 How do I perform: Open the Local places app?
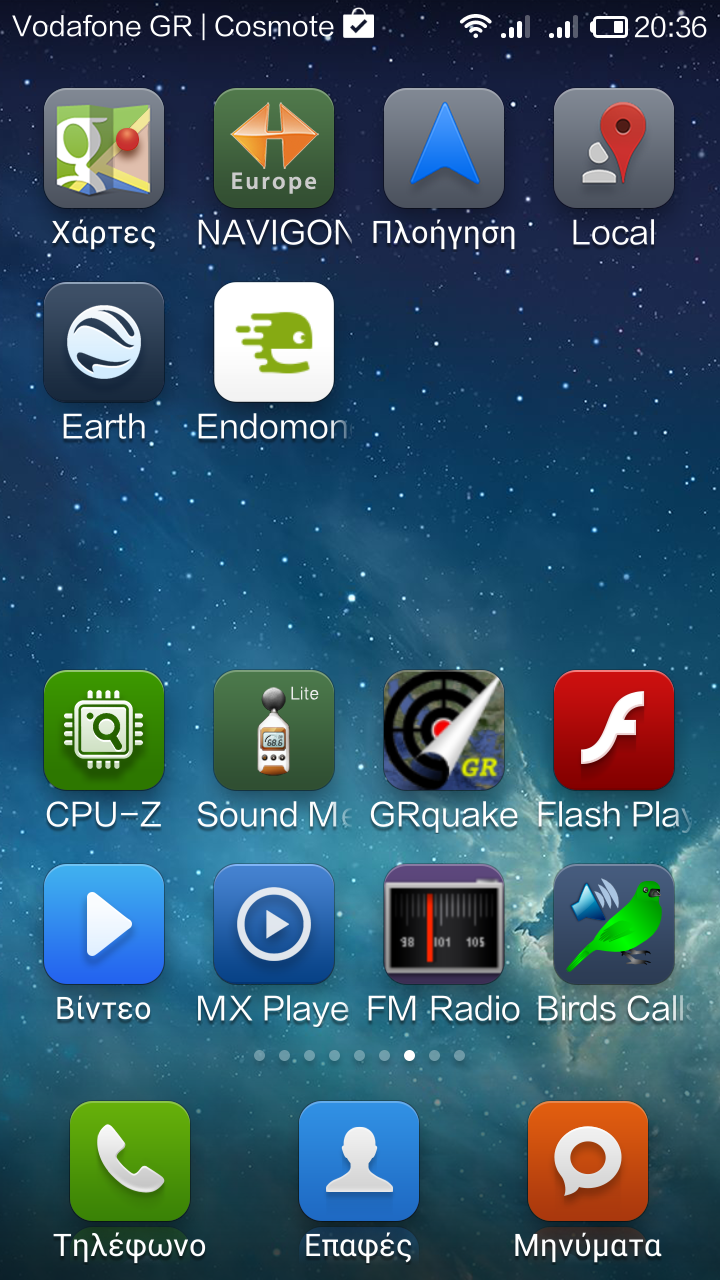tap(614, 148)
